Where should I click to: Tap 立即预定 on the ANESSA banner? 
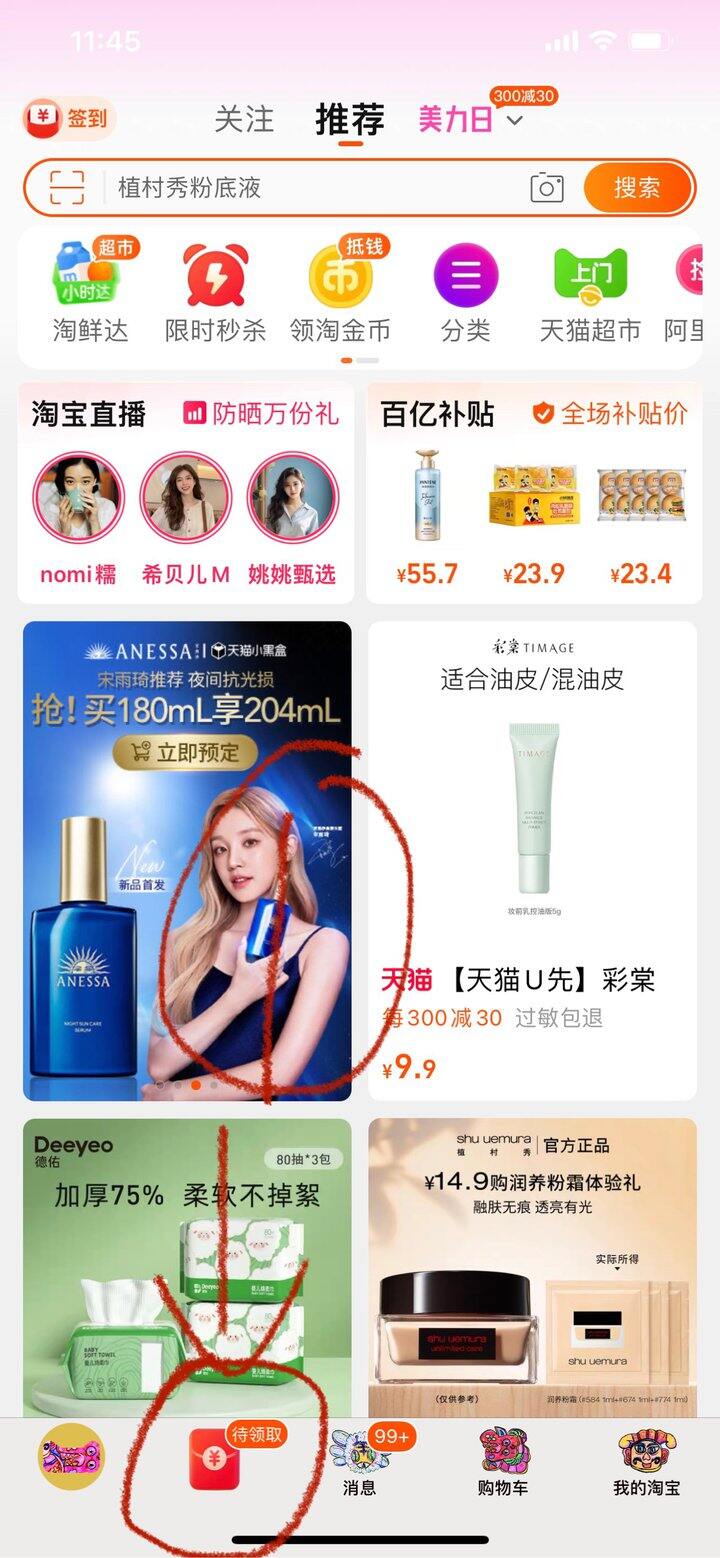click(188, 750)
